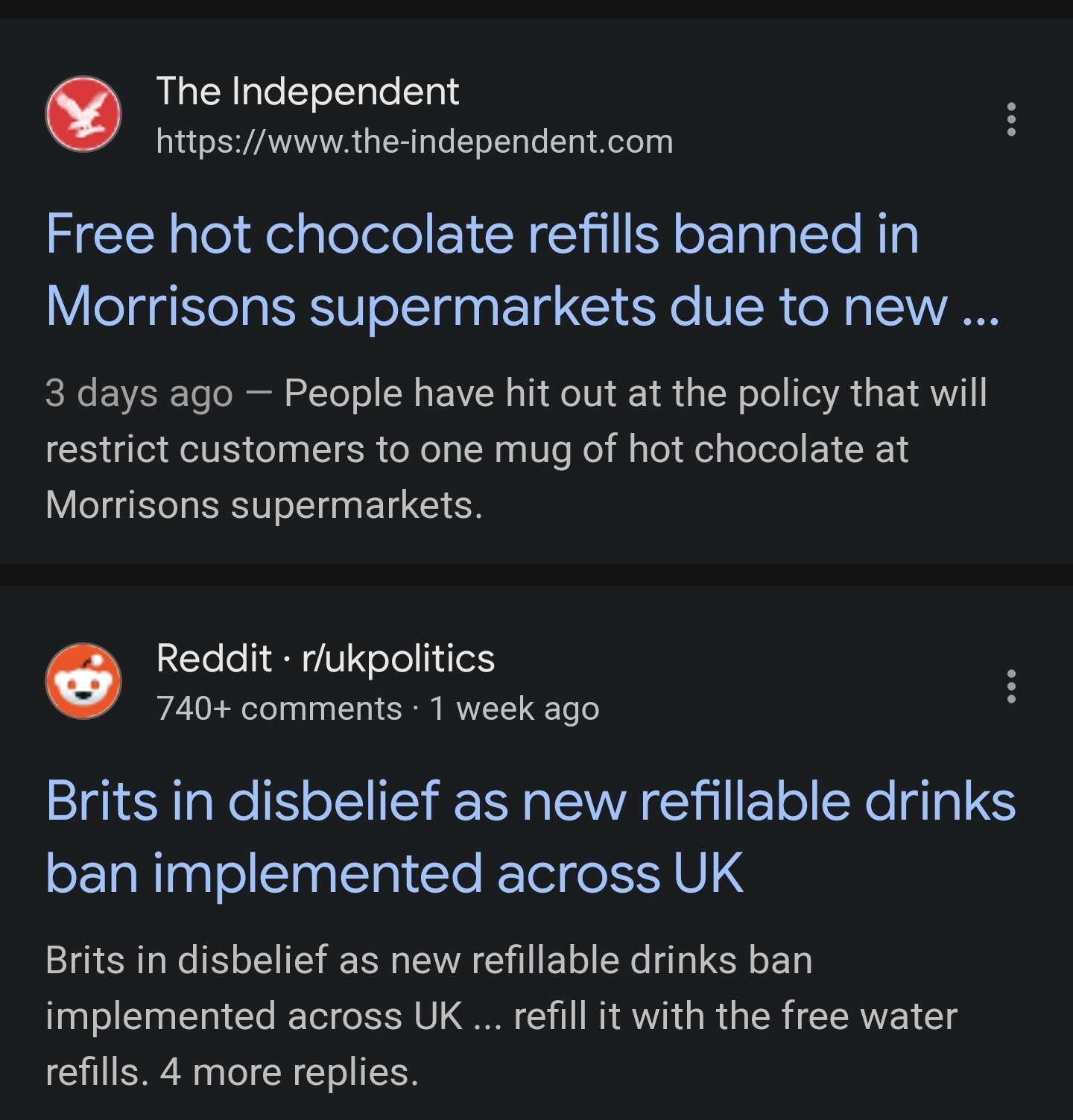
Task: Go to Reddit r/ukpolitics source header
Action: tap(325, 659)
